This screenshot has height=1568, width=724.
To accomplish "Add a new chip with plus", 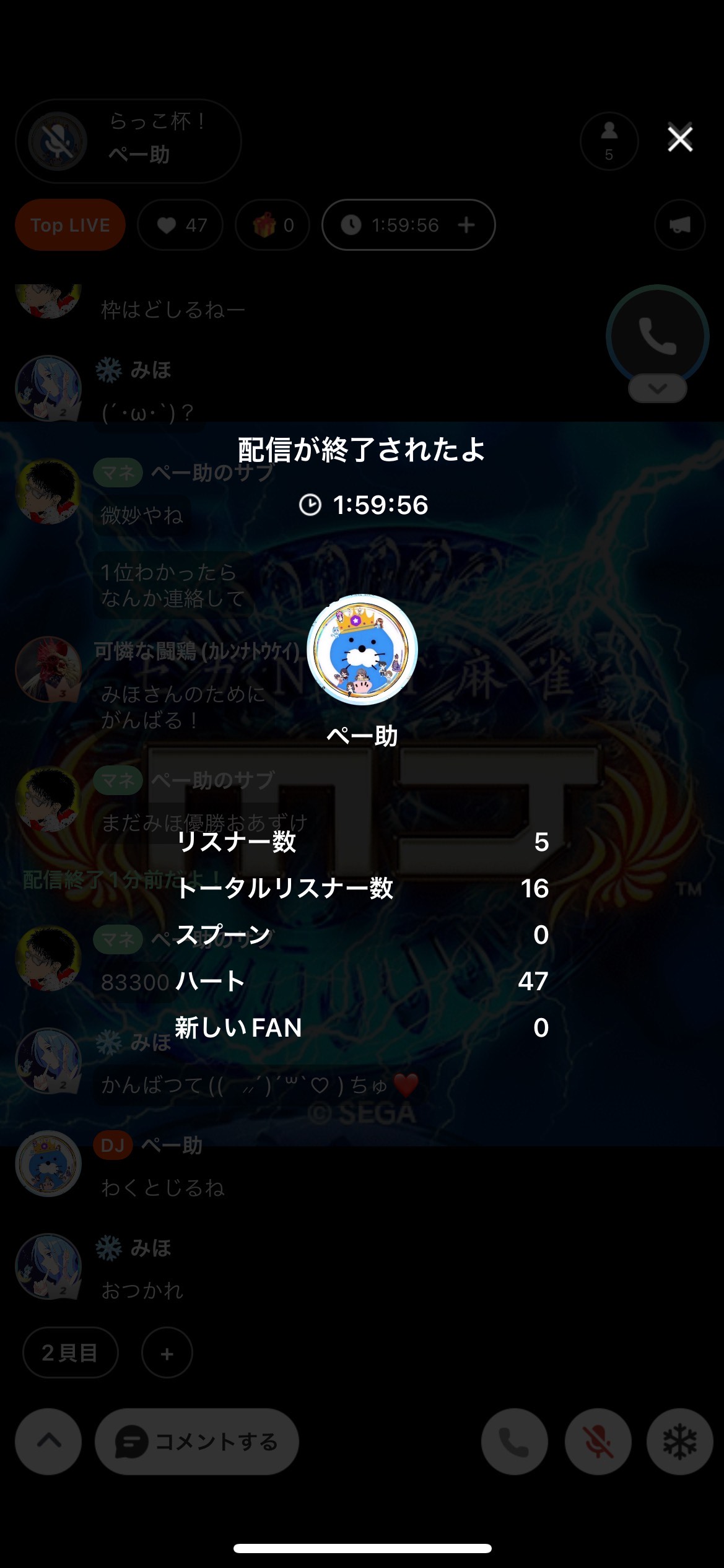I will click(167, 1352).
